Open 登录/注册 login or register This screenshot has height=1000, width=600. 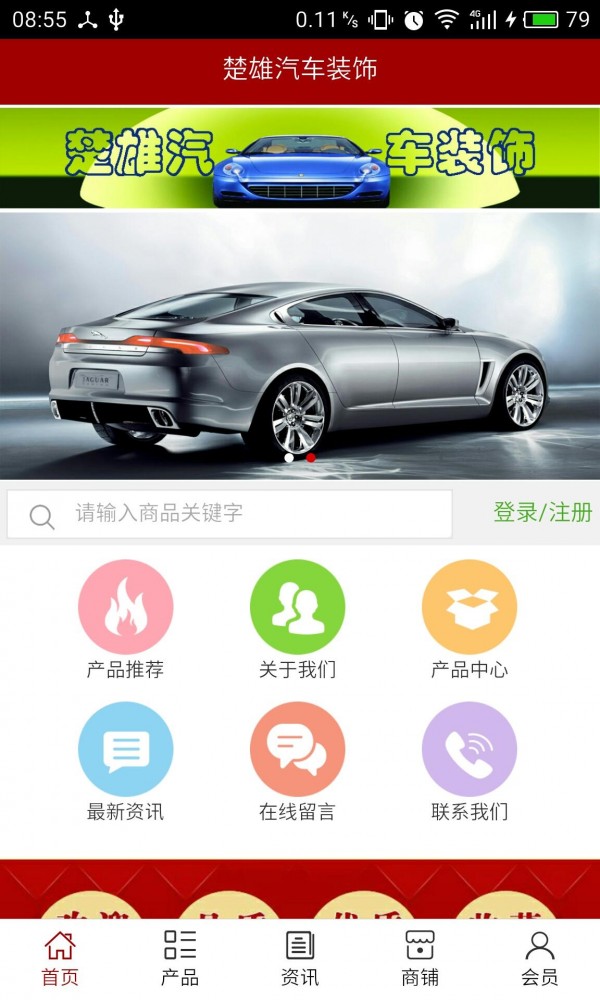coord(542,513)
